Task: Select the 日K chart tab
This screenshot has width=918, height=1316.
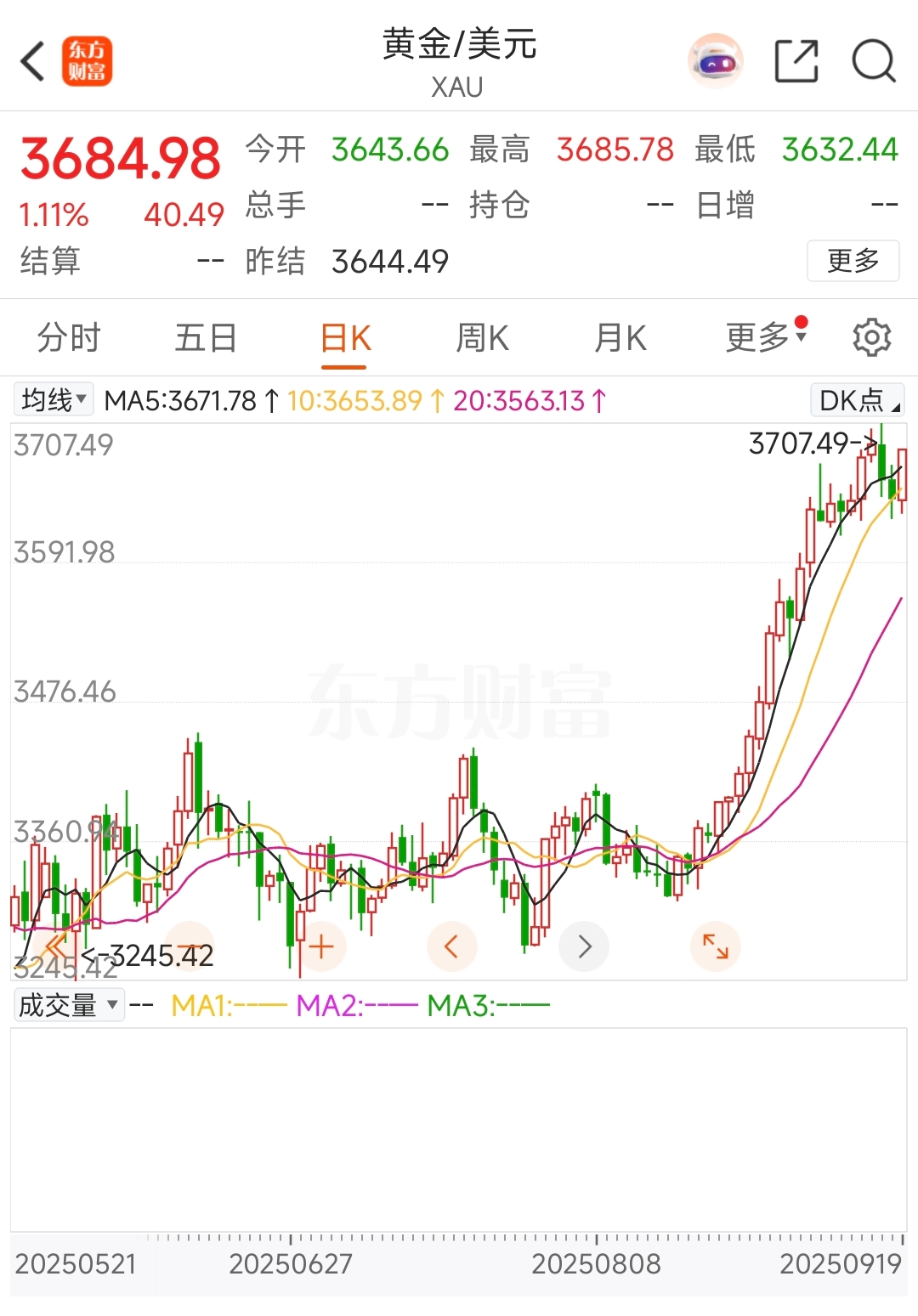Action: tap(345, 338)
